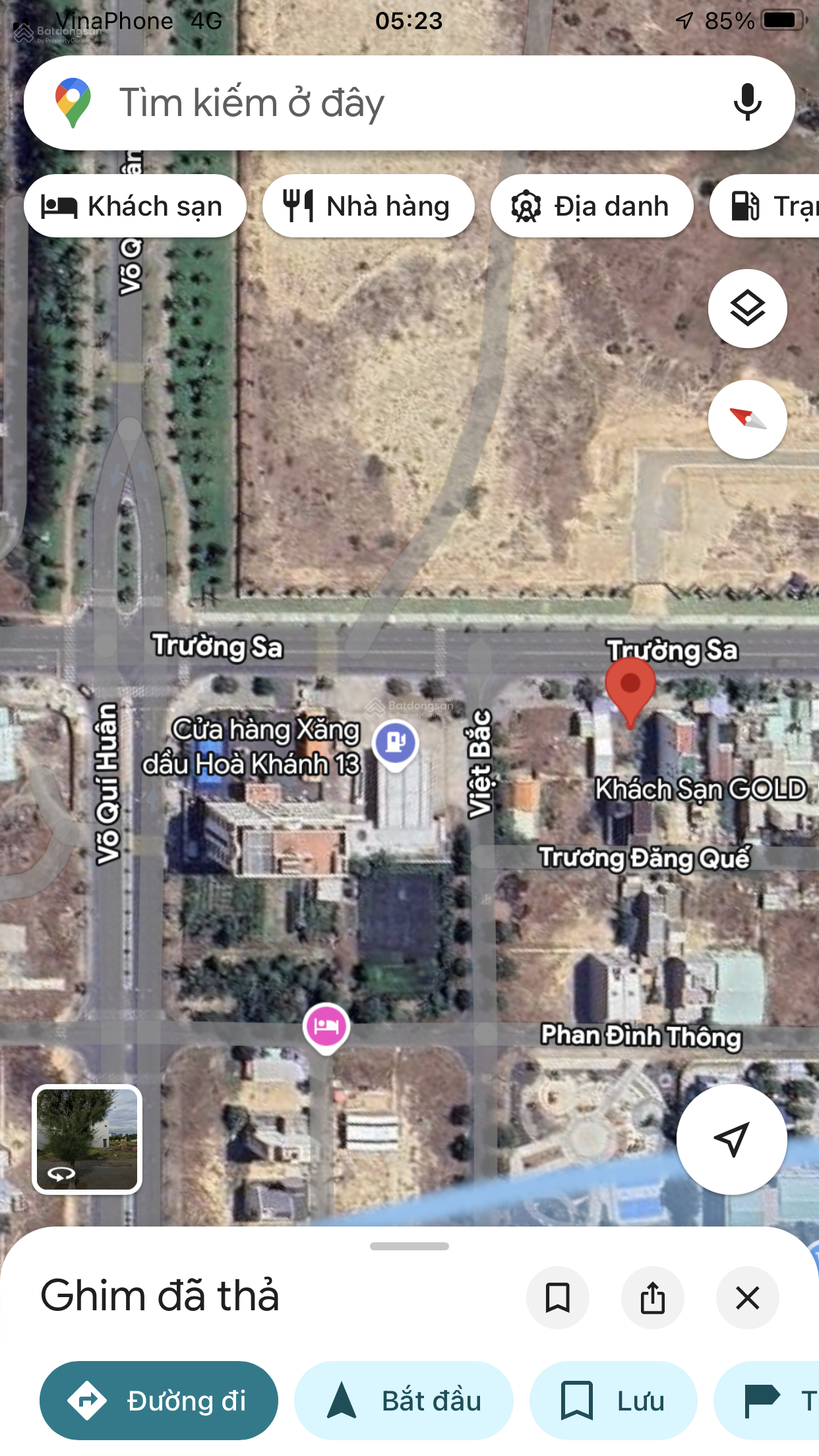The height and width of the screenshot is (1456, 819).
Task: Close the "Ghim đã thả" panel
Action: click(747, 1298)
